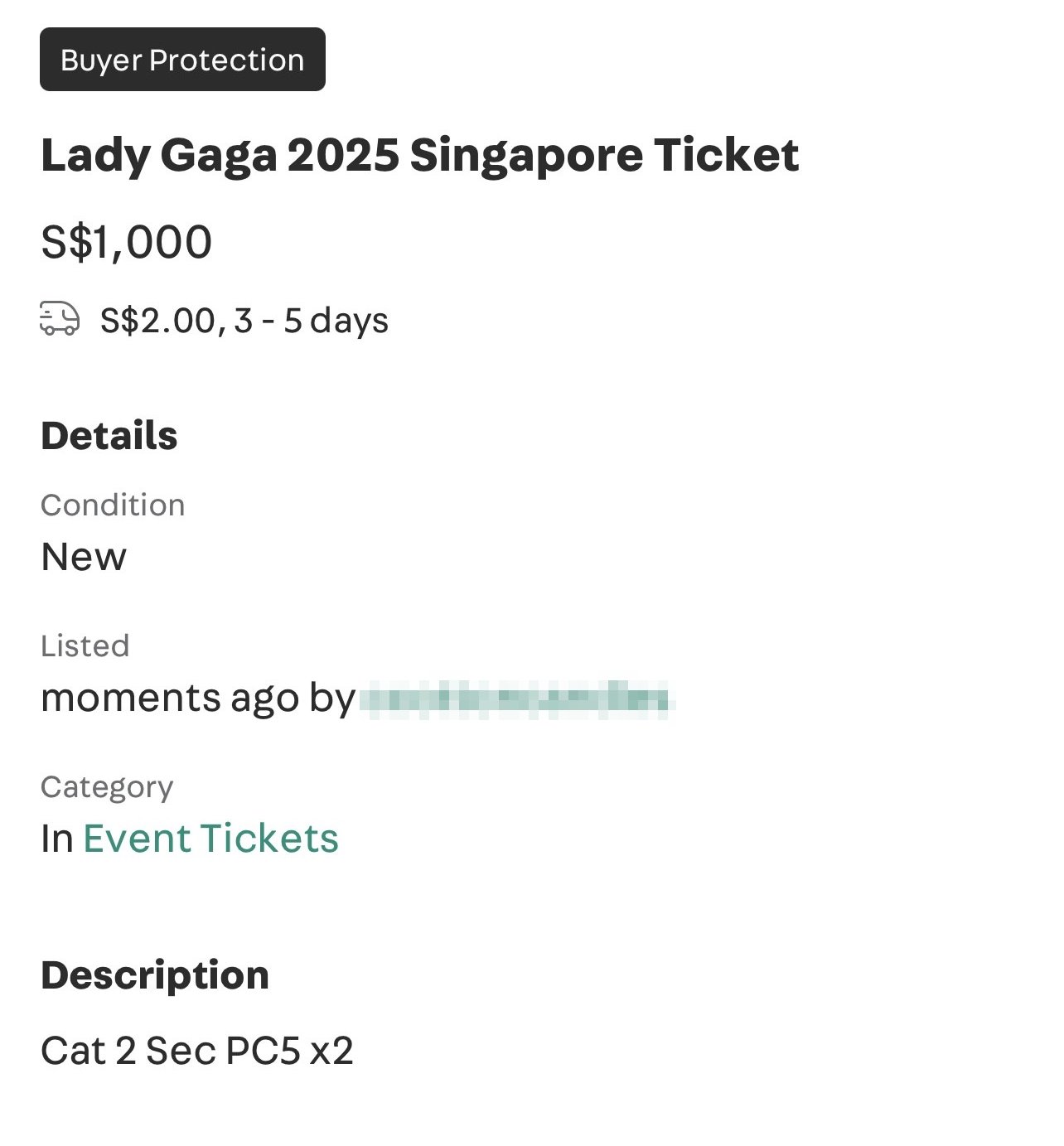Click the word In before Event Tickets
Screen dimensions: 1064x1146
56,839
